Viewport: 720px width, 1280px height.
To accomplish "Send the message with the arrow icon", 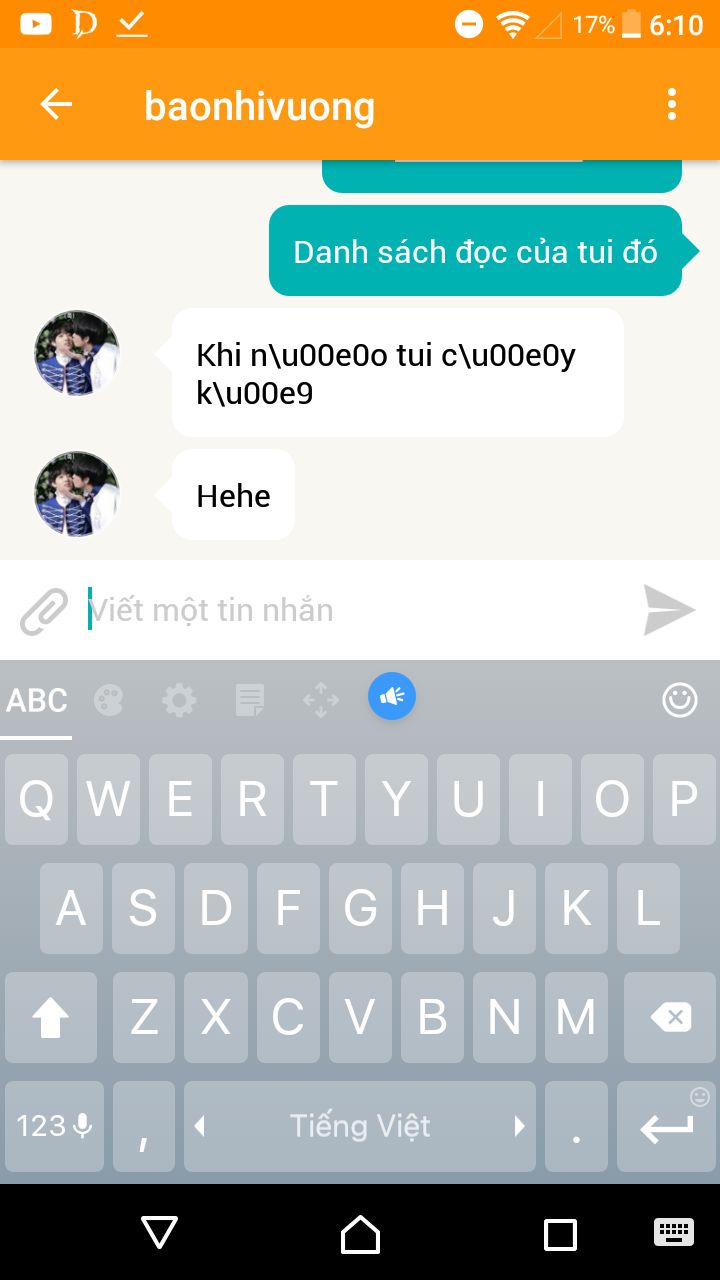I will tap(669, 610).
